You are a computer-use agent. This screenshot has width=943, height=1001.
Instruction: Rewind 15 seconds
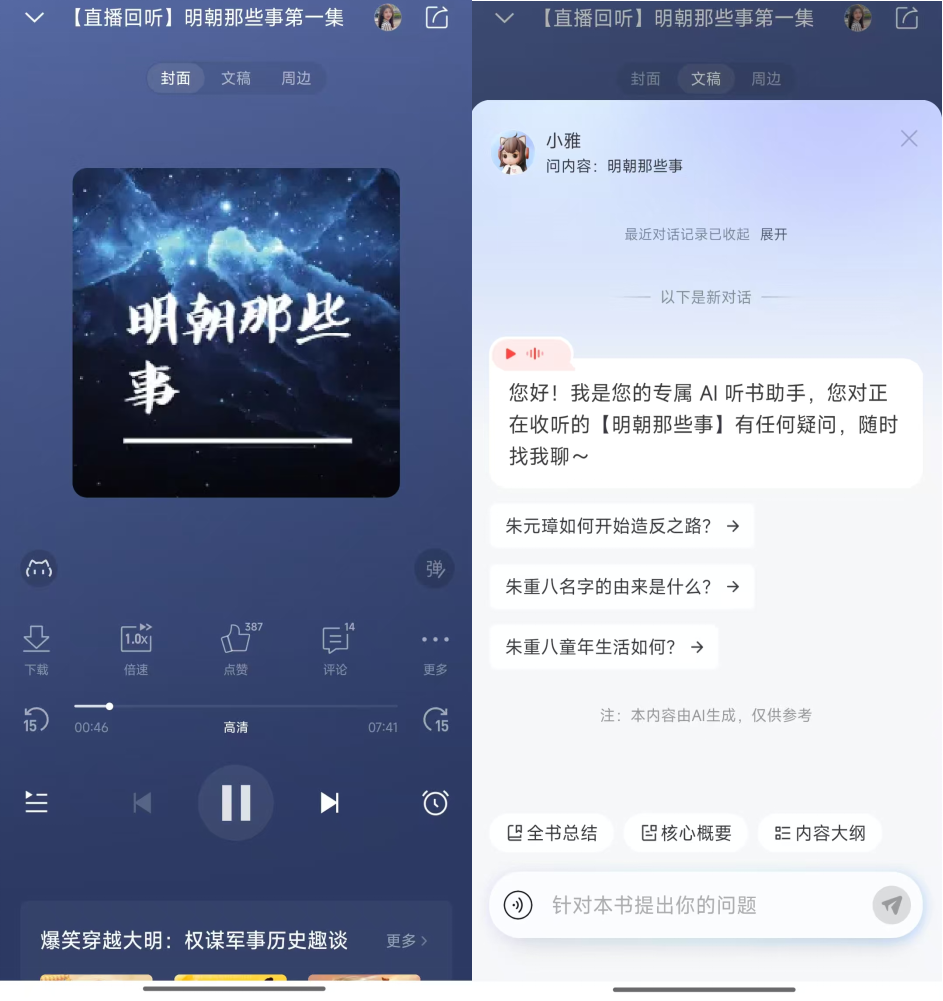click(36, 719)
